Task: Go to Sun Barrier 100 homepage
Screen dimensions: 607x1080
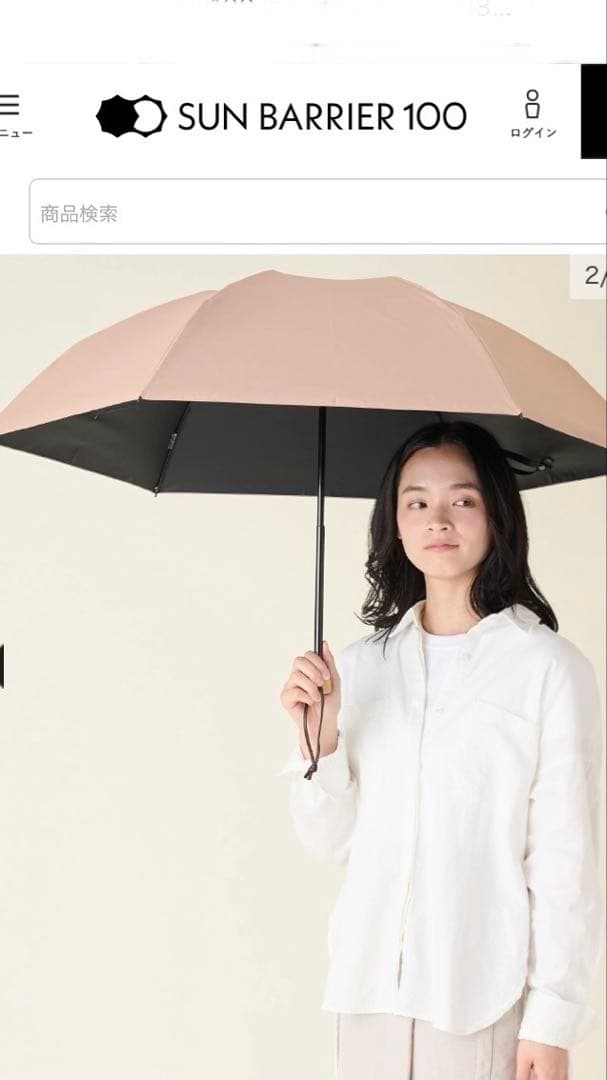Action: (x=281, y=117)
